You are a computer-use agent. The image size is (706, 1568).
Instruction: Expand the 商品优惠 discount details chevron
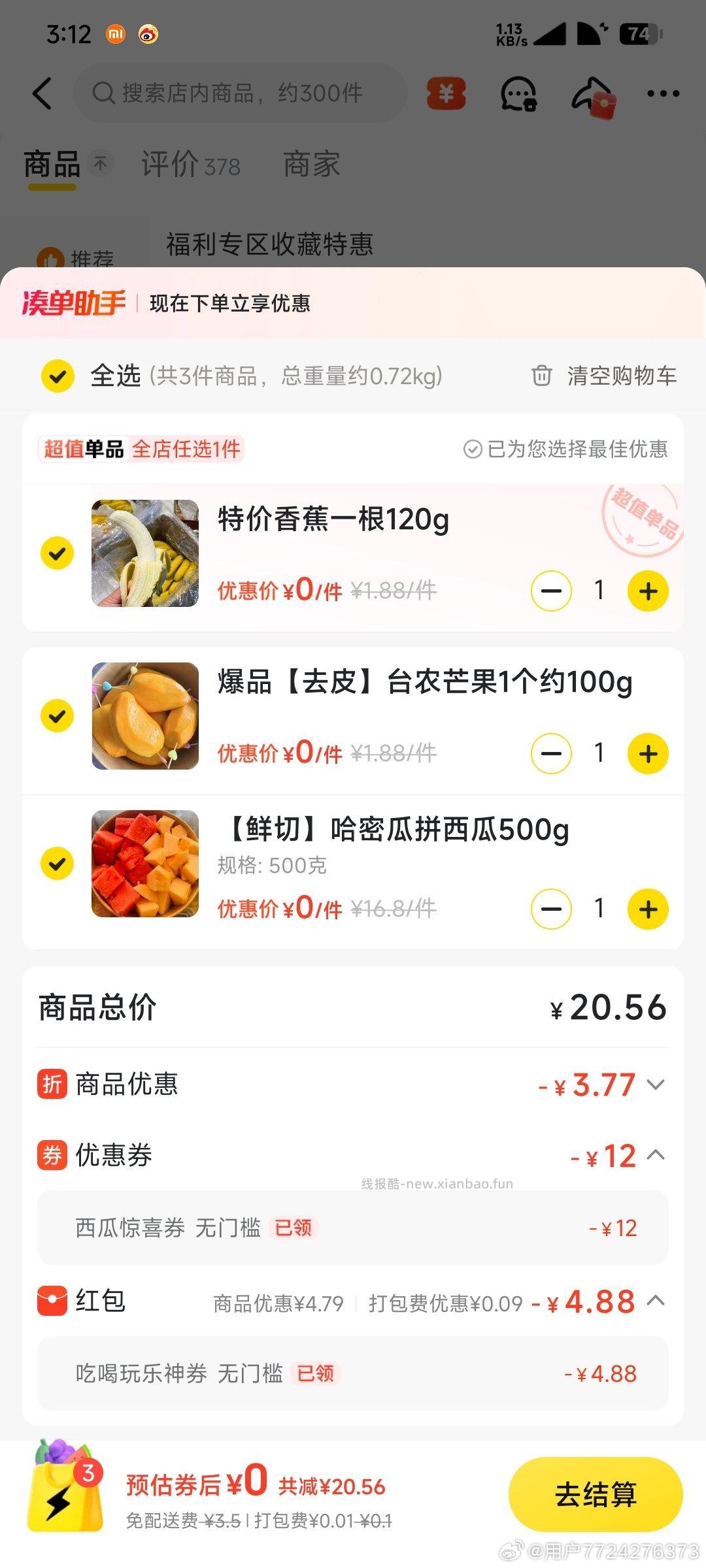click(x=657, y=1085)
